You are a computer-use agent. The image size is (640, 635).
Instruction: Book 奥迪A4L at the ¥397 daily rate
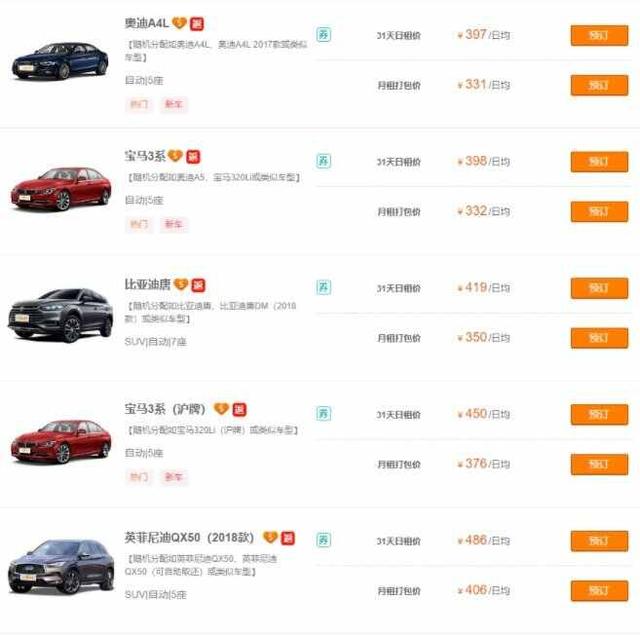click(x=599, y=35)
